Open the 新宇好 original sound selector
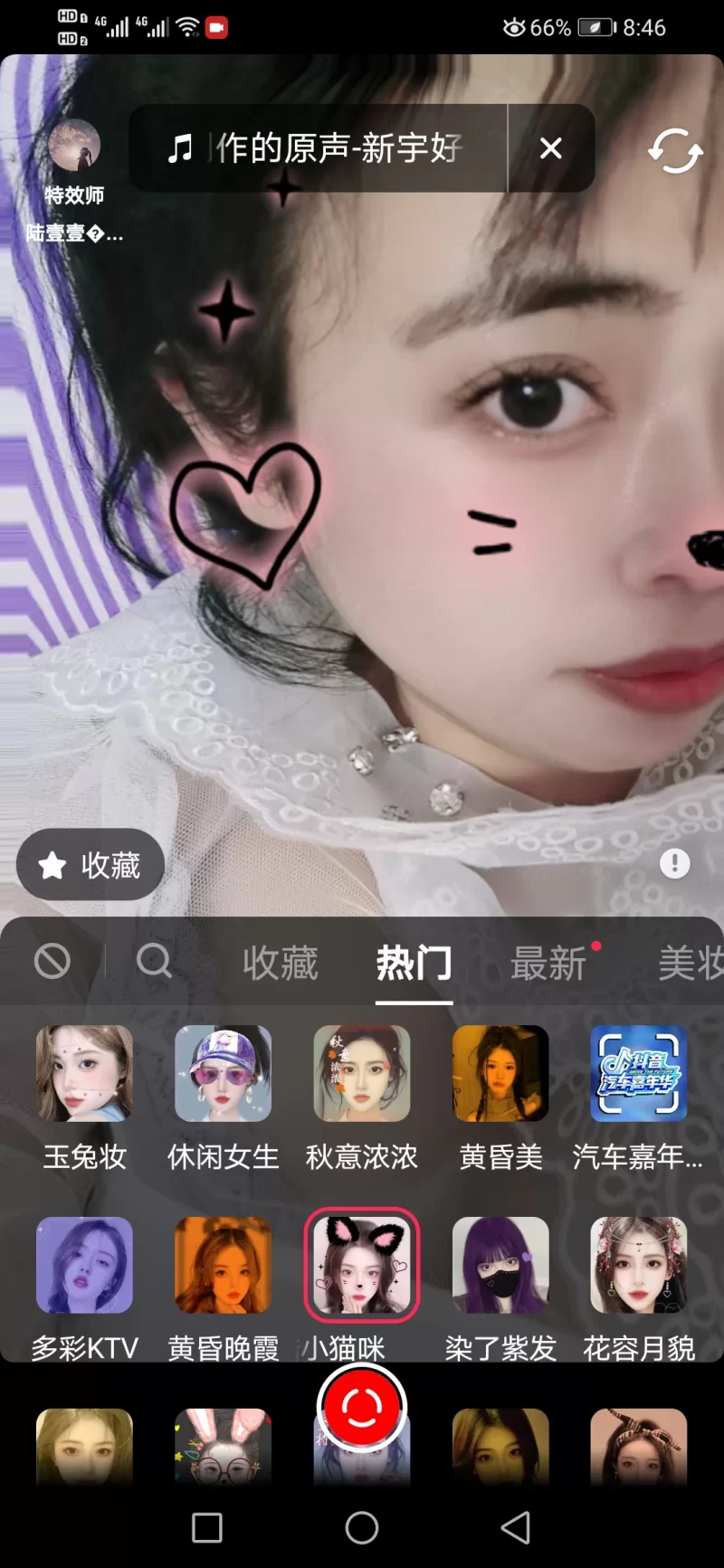The width and height of the screenshot is (724, 1568). 317,148
